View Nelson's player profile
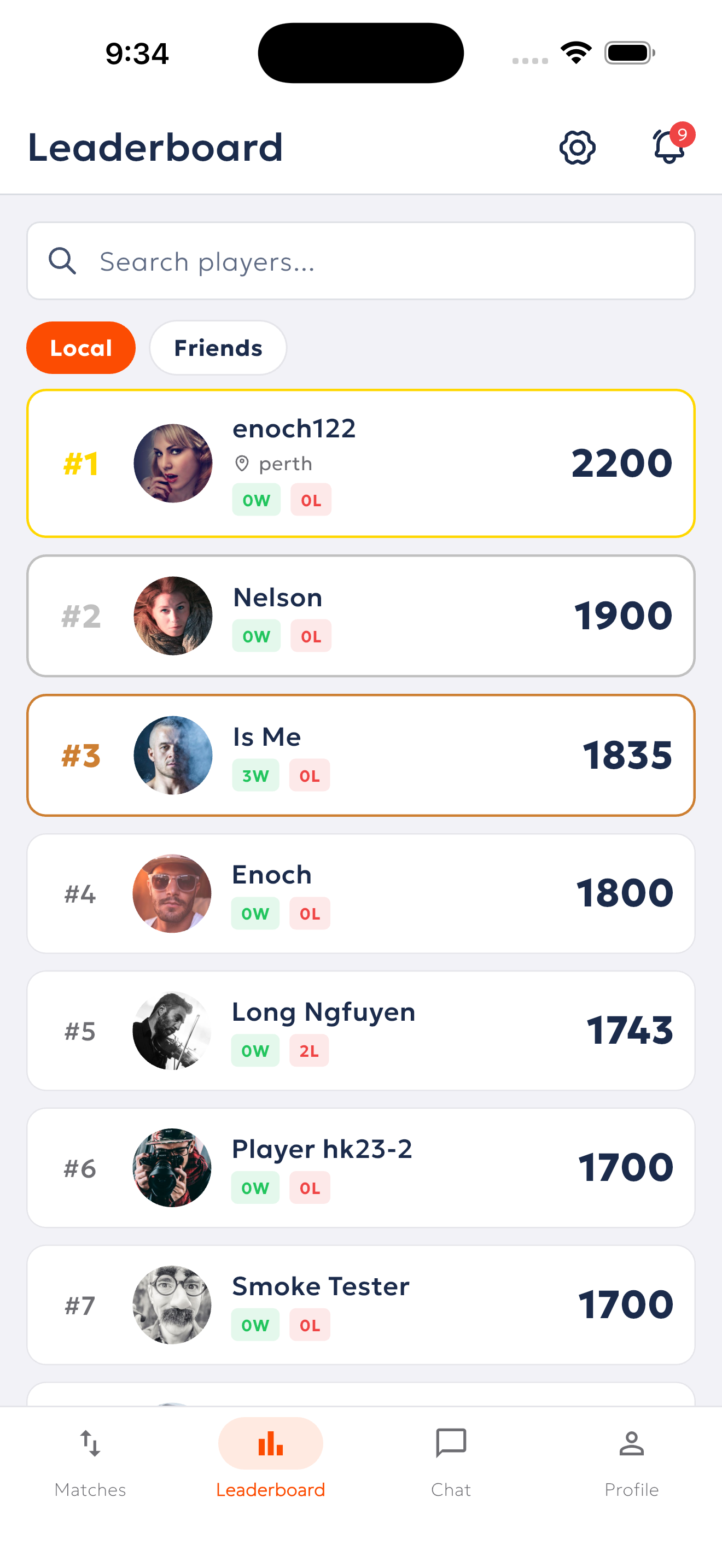Viewport: 722px width, 1568px height. [360, 616]
